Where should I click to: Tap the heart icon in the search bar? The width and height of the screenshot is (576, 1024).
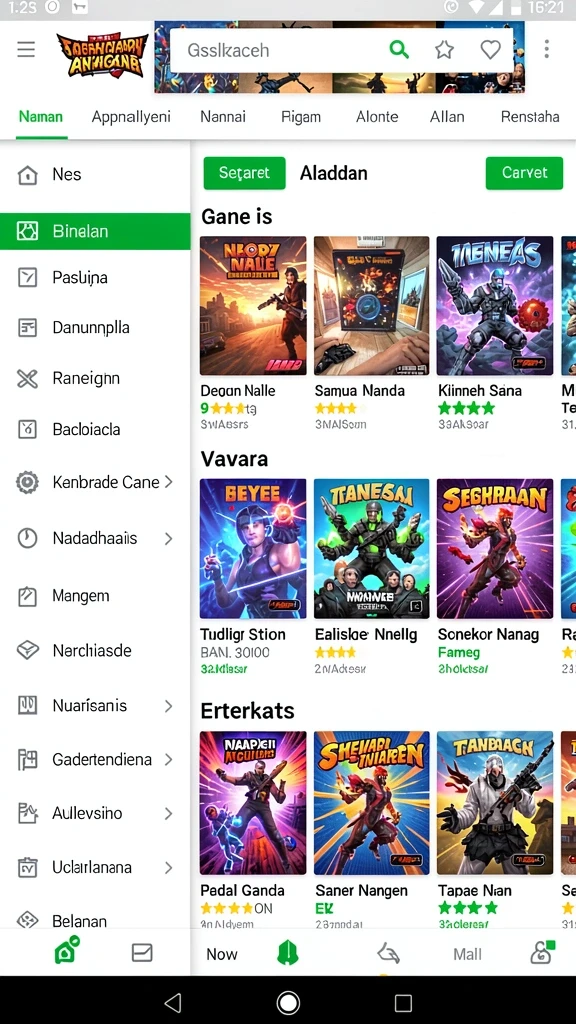(x=490, y=50)
